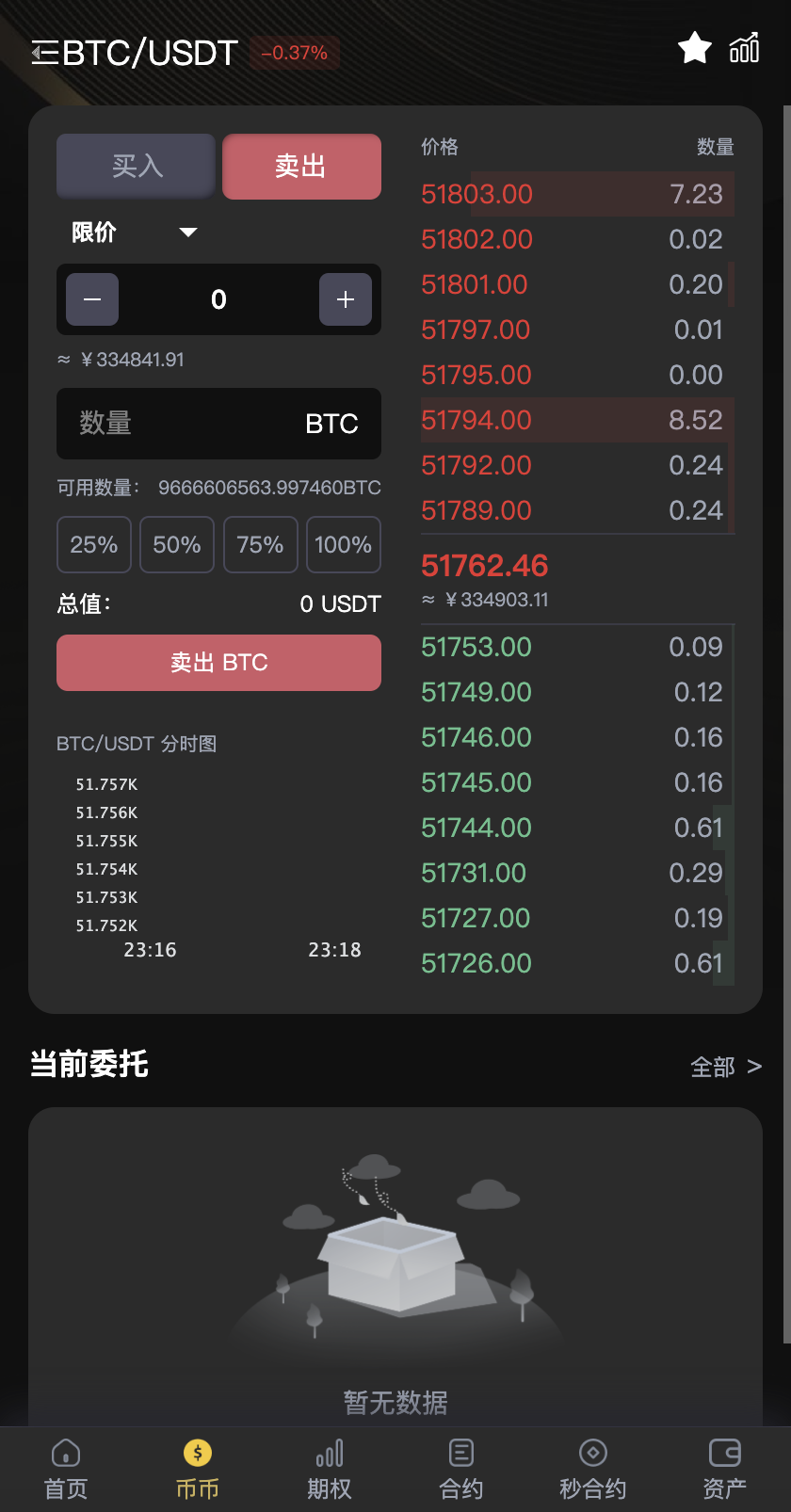Open 首页 home in bottom navigation
The image size is (791, 1512).
(x=65, y=1469)
